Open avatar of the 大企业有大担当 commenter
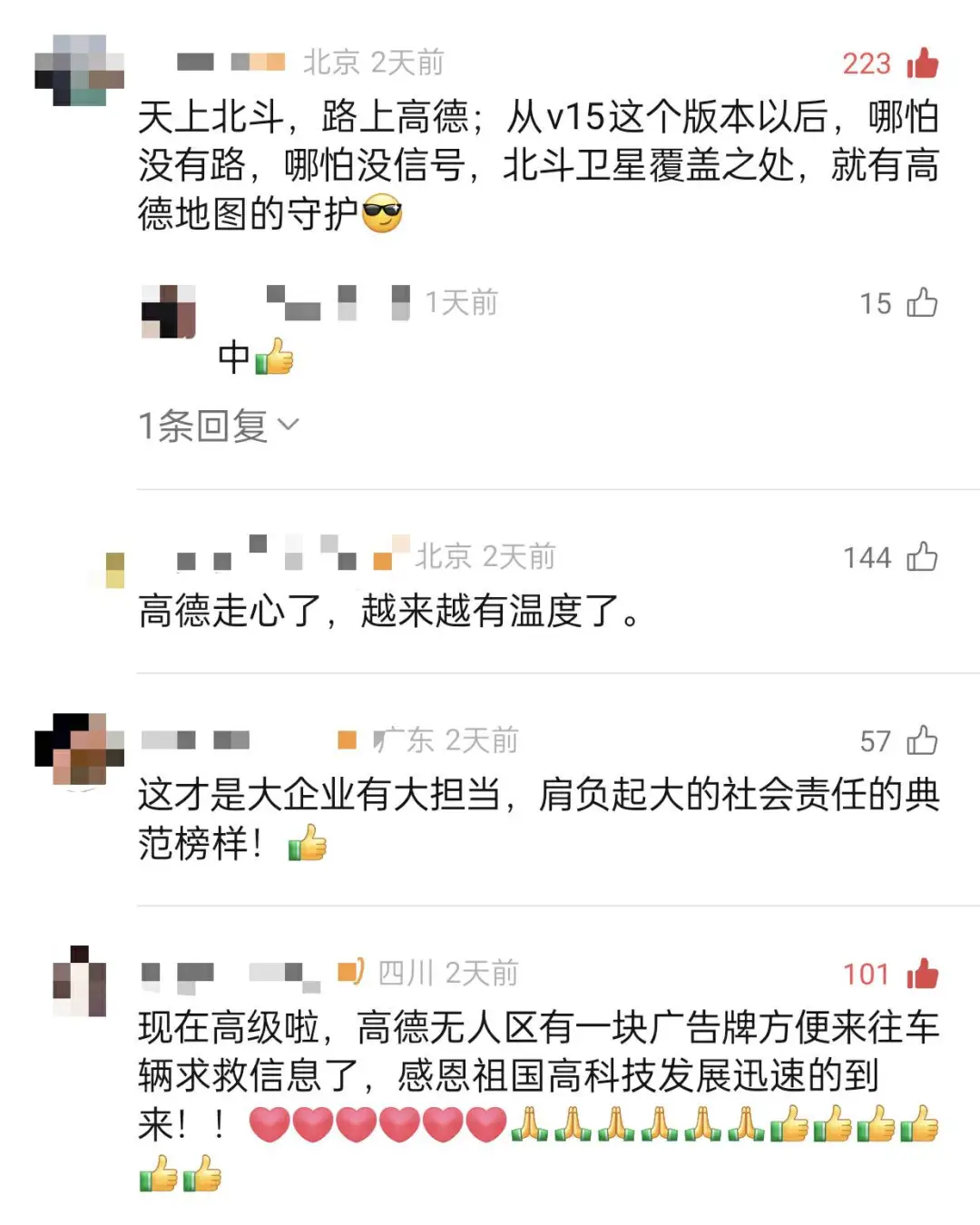The height and width of the screenshot is (1225, 980). pos(80,750)
